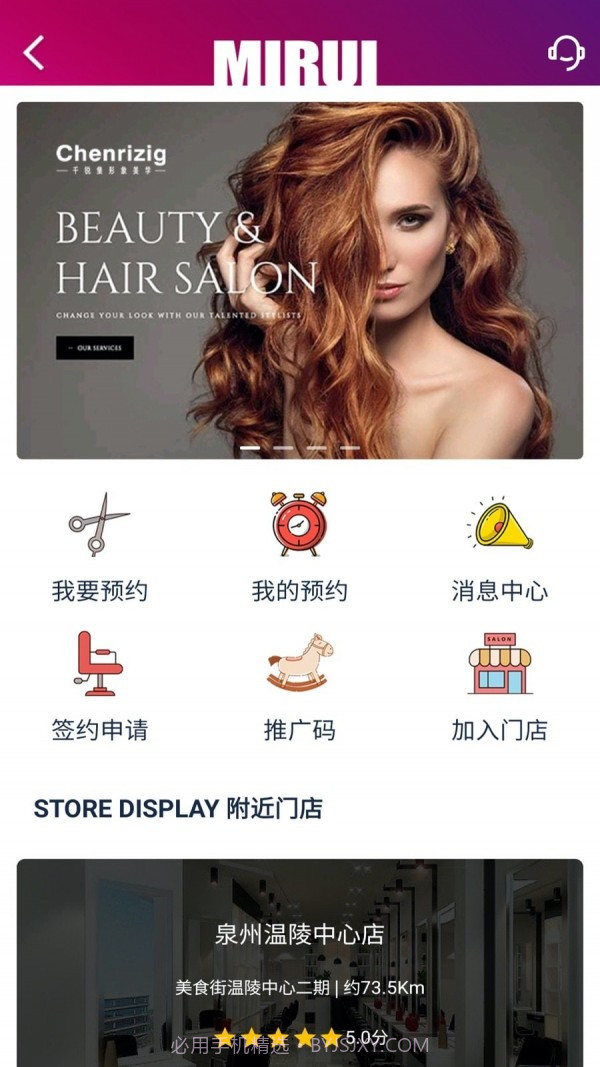Open 消息中心 message center
Image resolution: width=600 pixels, height=1067 pixels.
click(x=499, y=548)
